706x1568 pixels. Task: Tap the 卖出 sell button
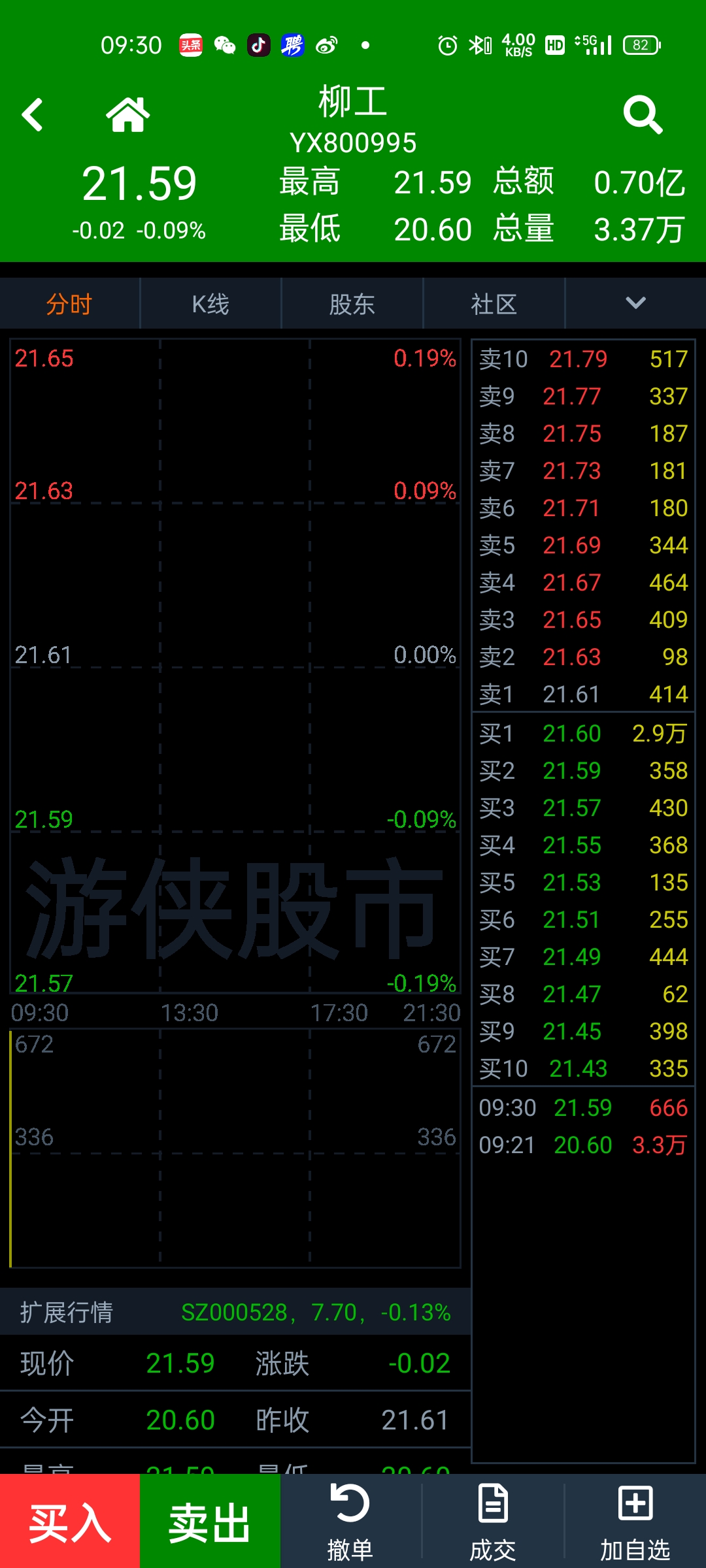210,1522
